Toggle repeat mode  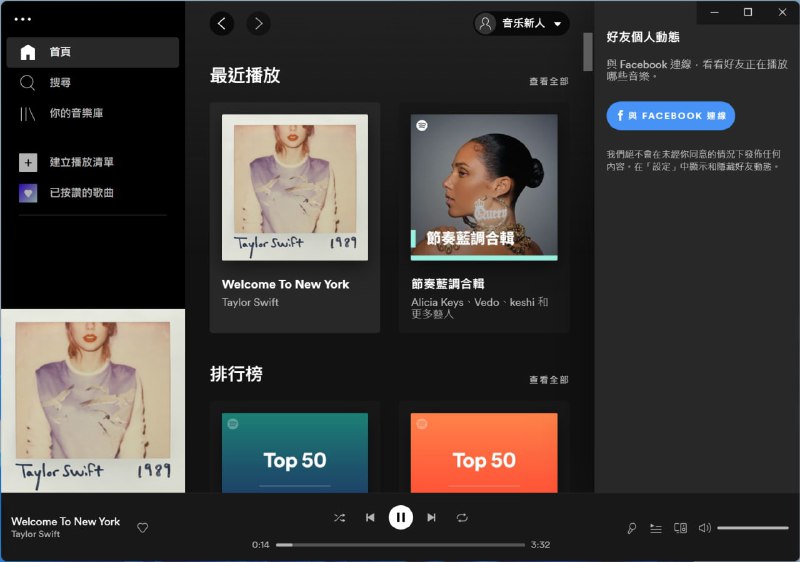coord(462,517)
